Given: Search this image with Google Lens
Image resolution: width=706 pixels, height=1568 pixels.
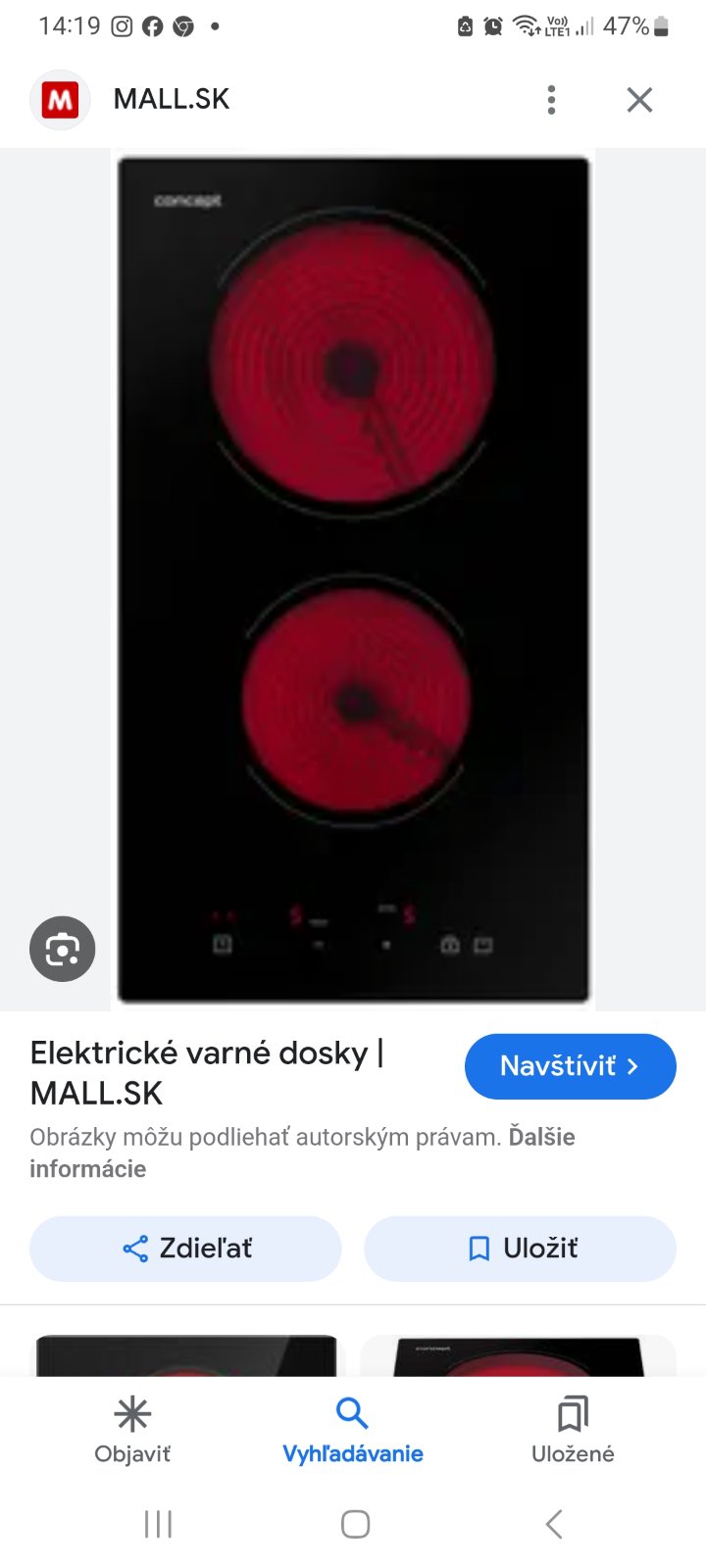Looking at the screenshot, I should pos(63,949).
